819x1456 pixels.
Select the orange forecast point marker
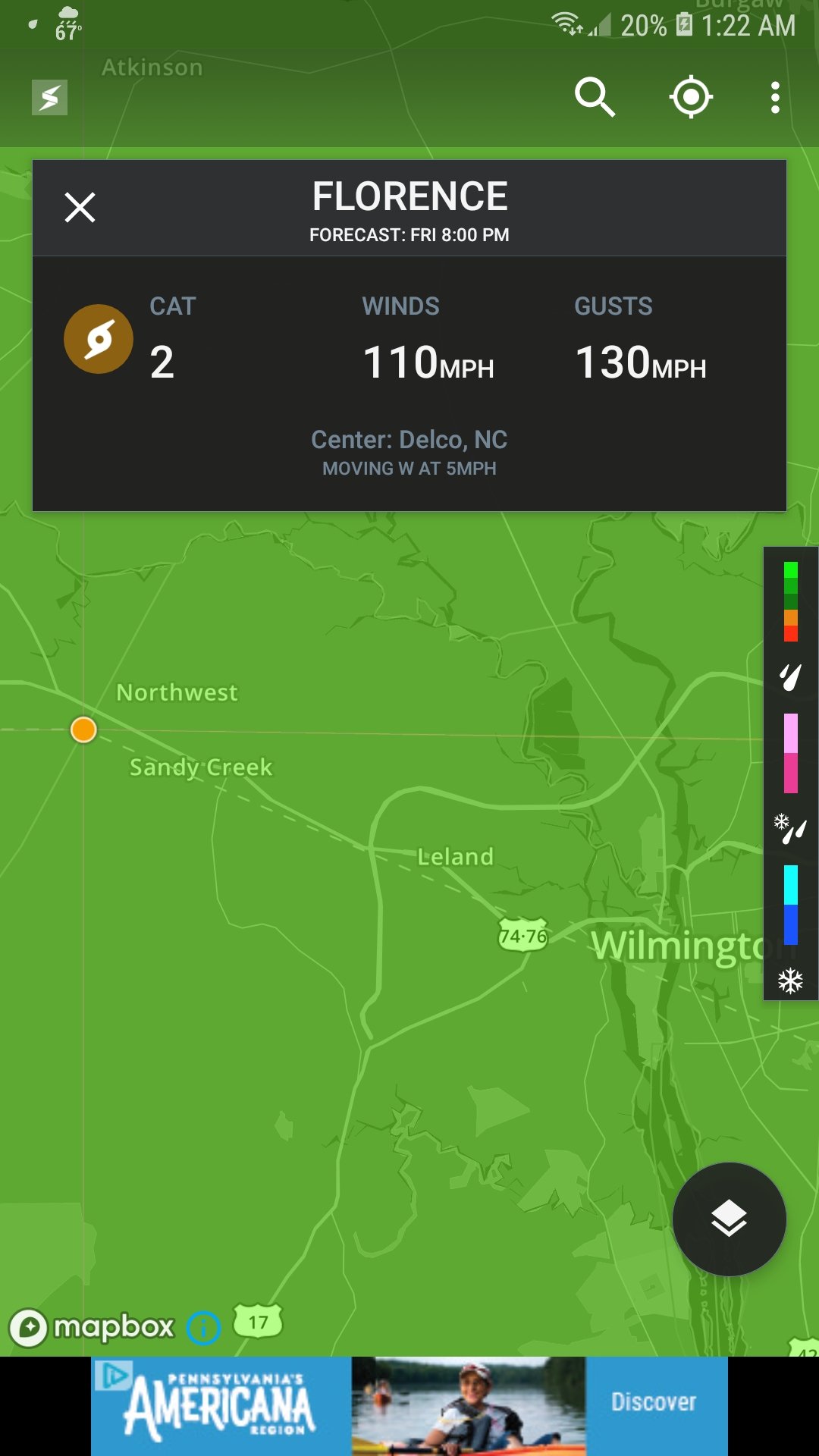point(83,730)
